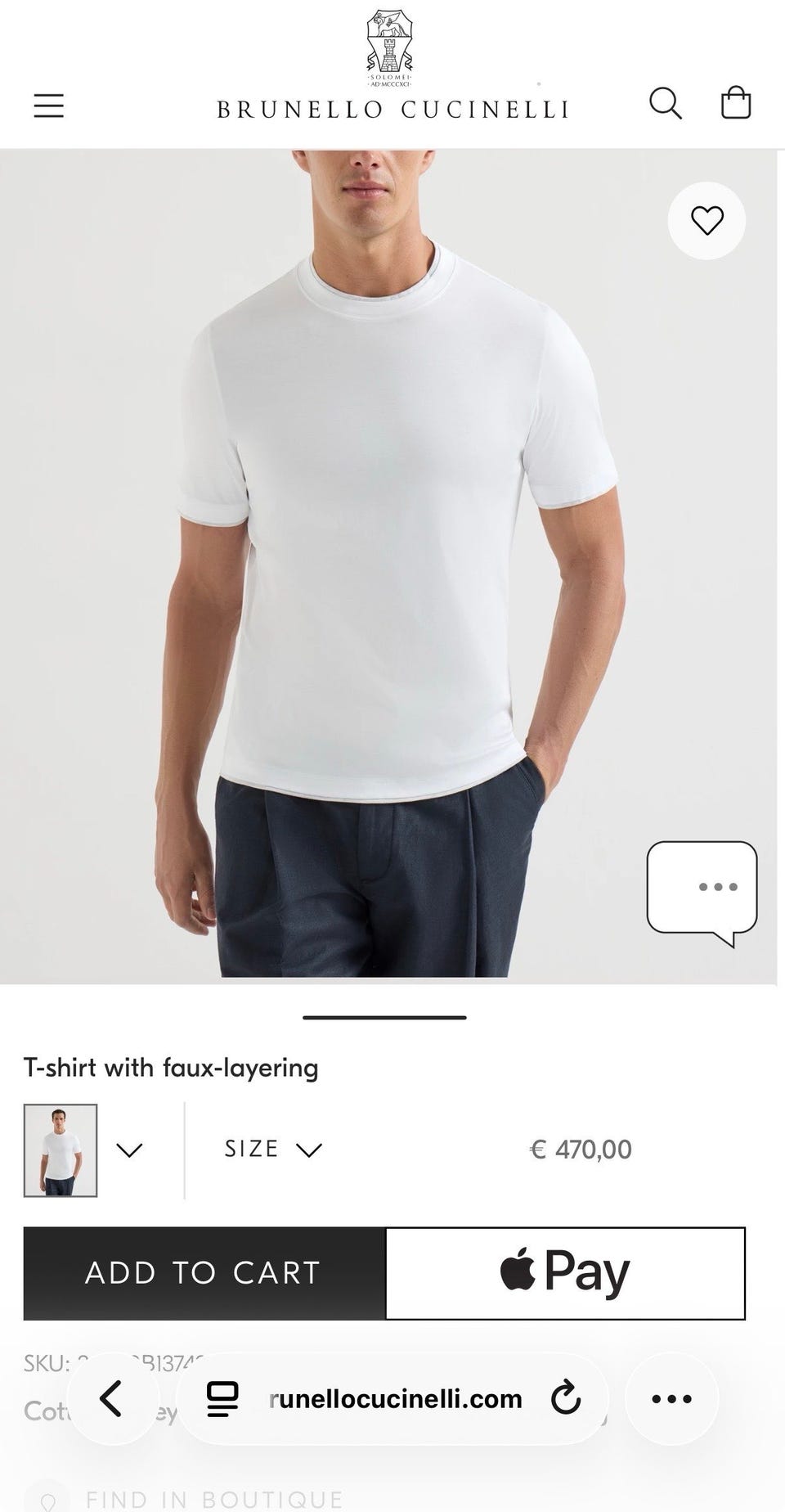Expand the color selection dropdown

click(x=129, y=1150)
